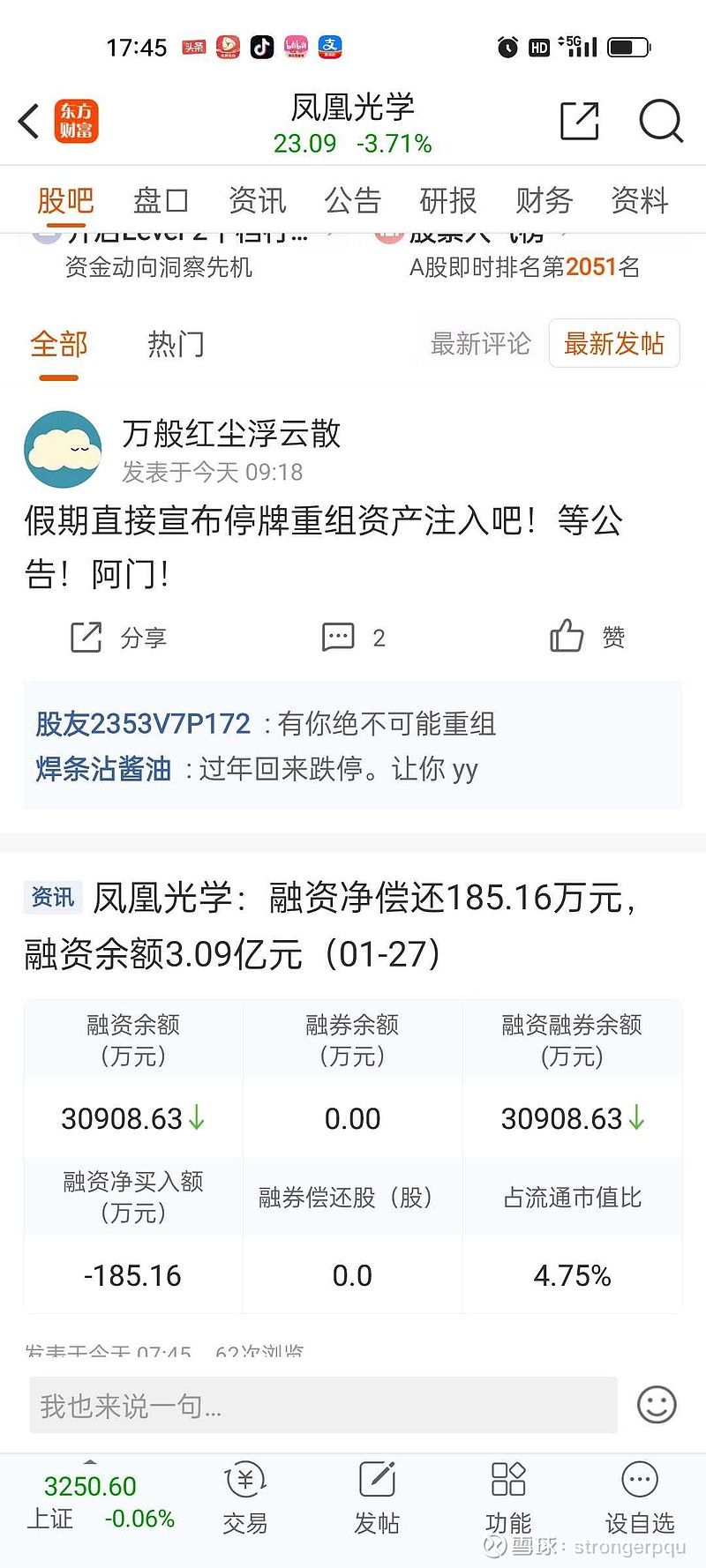Open the emoji smiley picker
The image size is (706, 1568).
657,1405
